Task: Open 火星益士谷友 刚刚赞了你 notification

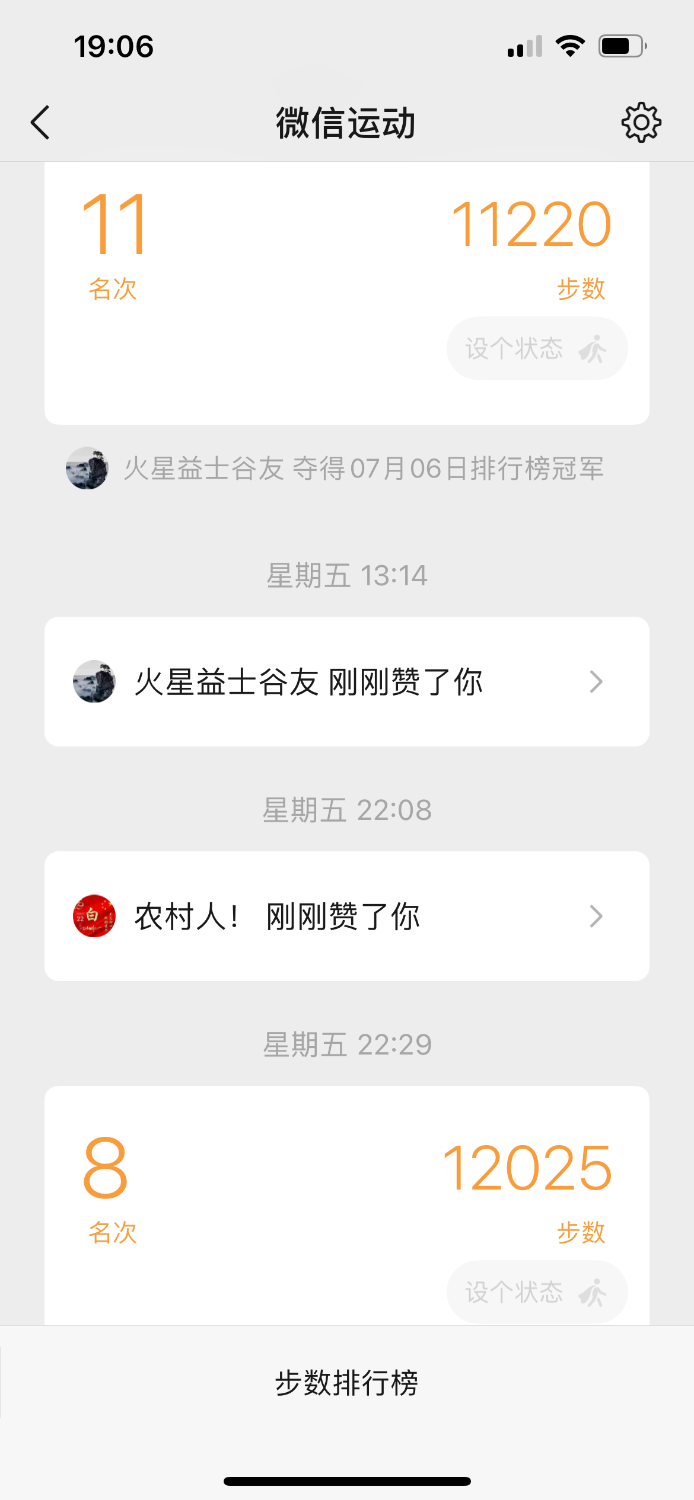Action: (347, 682)
